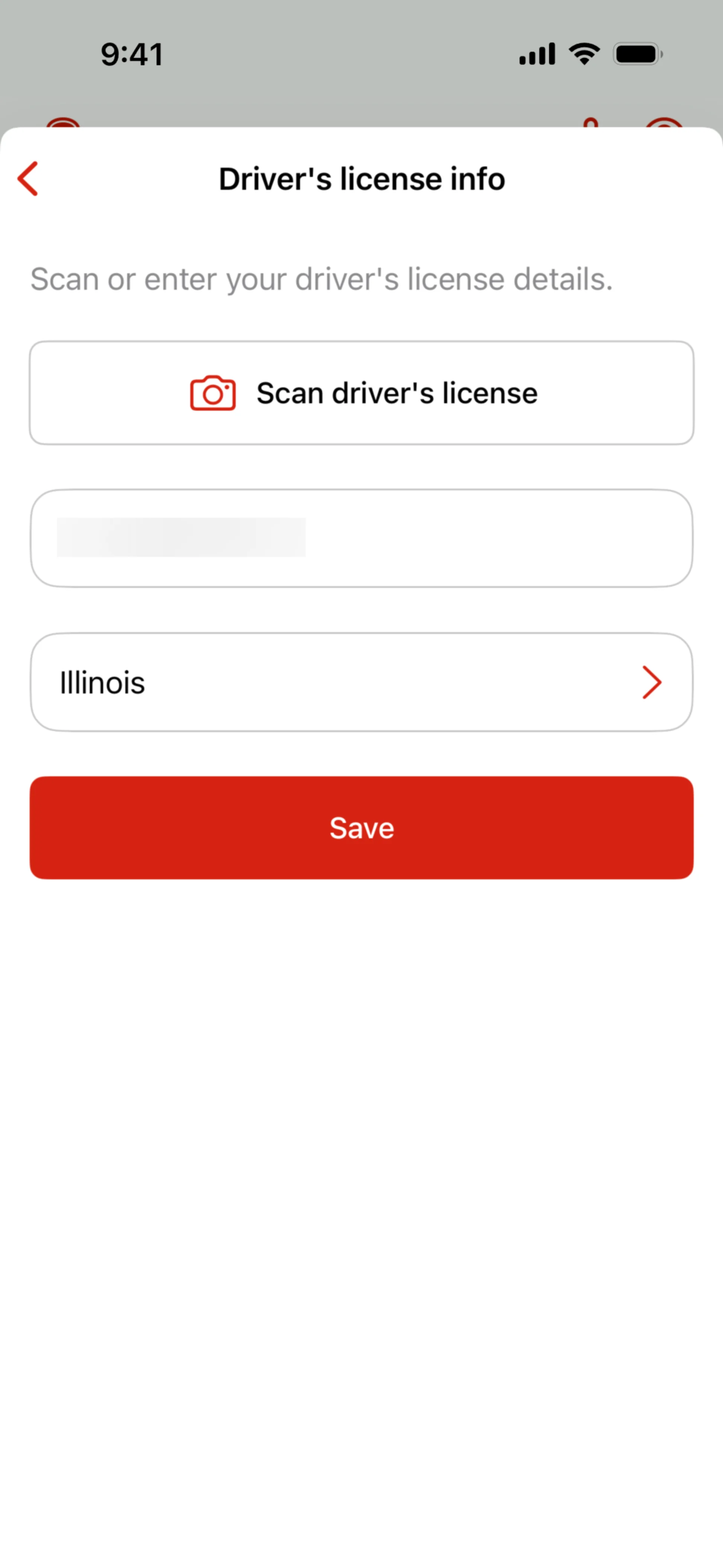Save the driver's license info
Image resolution: width=723 pixels, height=1568 pixels.
tap(361, 828)
